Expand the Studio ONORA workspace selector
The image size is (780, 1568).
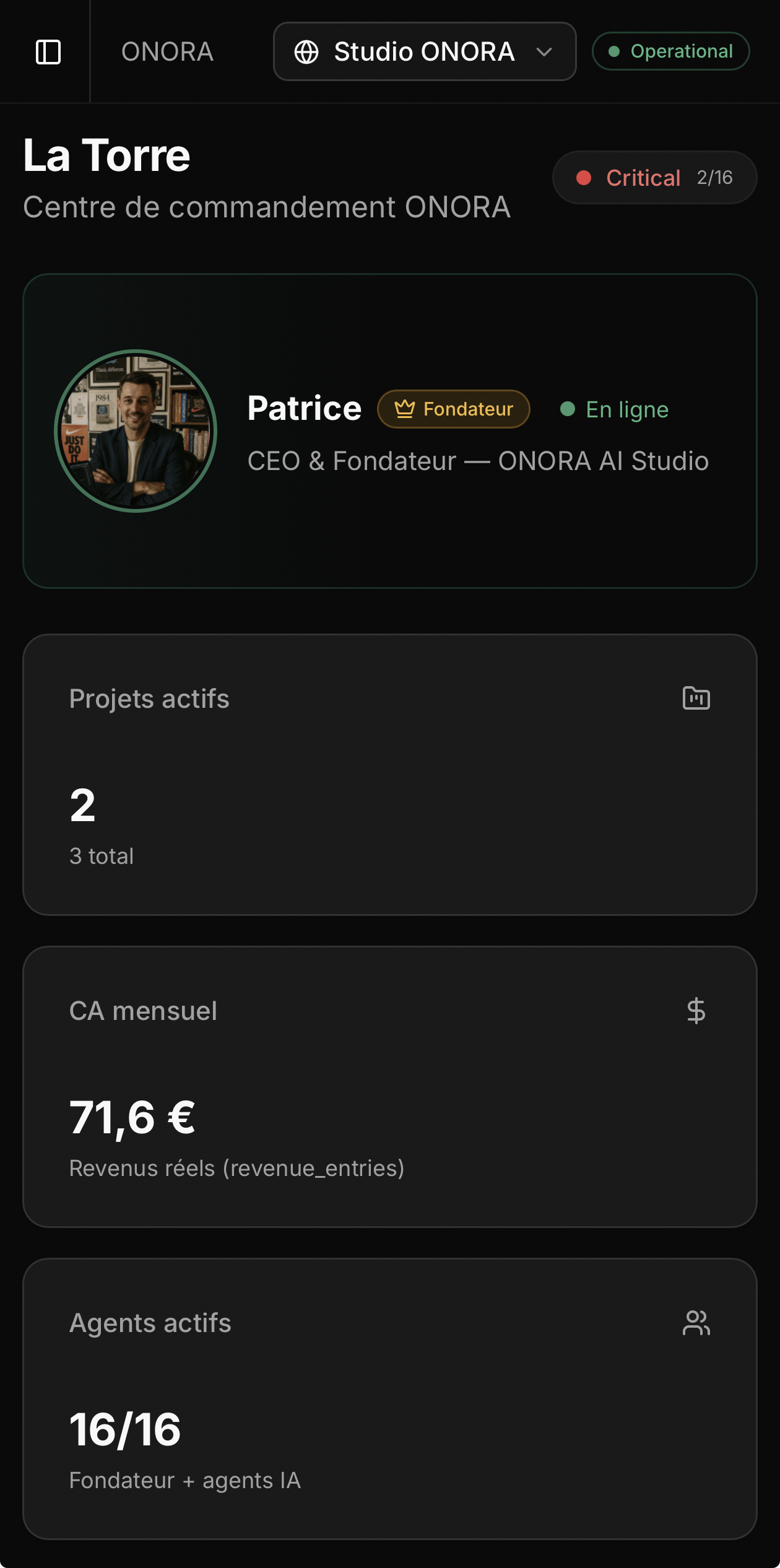424,52
